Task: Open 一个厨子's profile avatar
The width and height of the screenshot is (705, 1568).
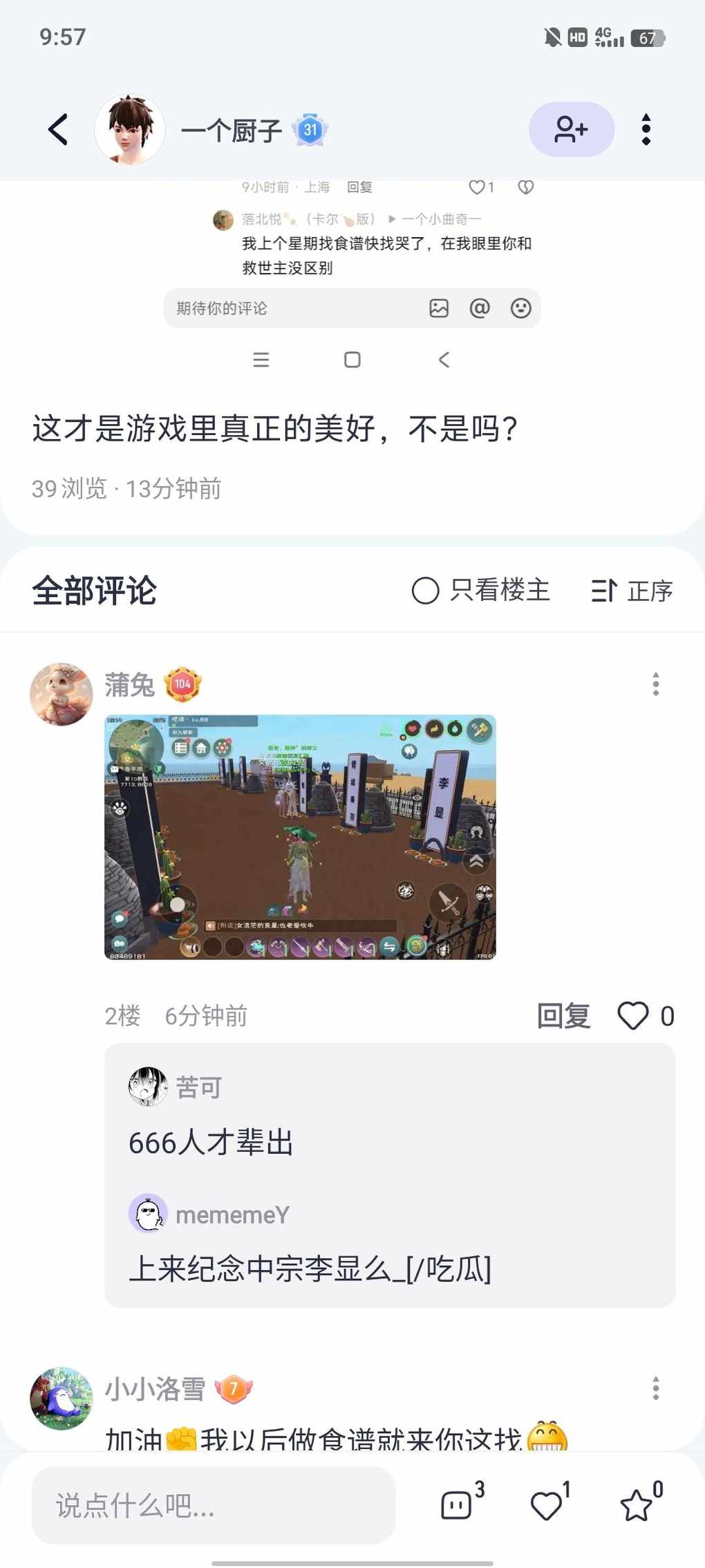Action: click(130, 129)
